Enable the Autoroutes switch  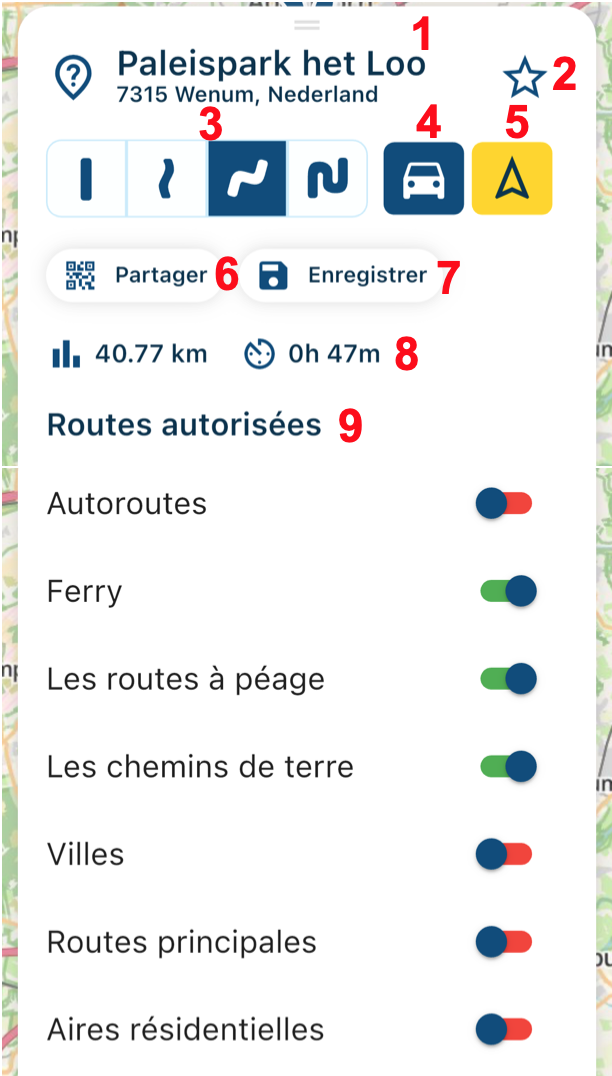tap(505, 504)
